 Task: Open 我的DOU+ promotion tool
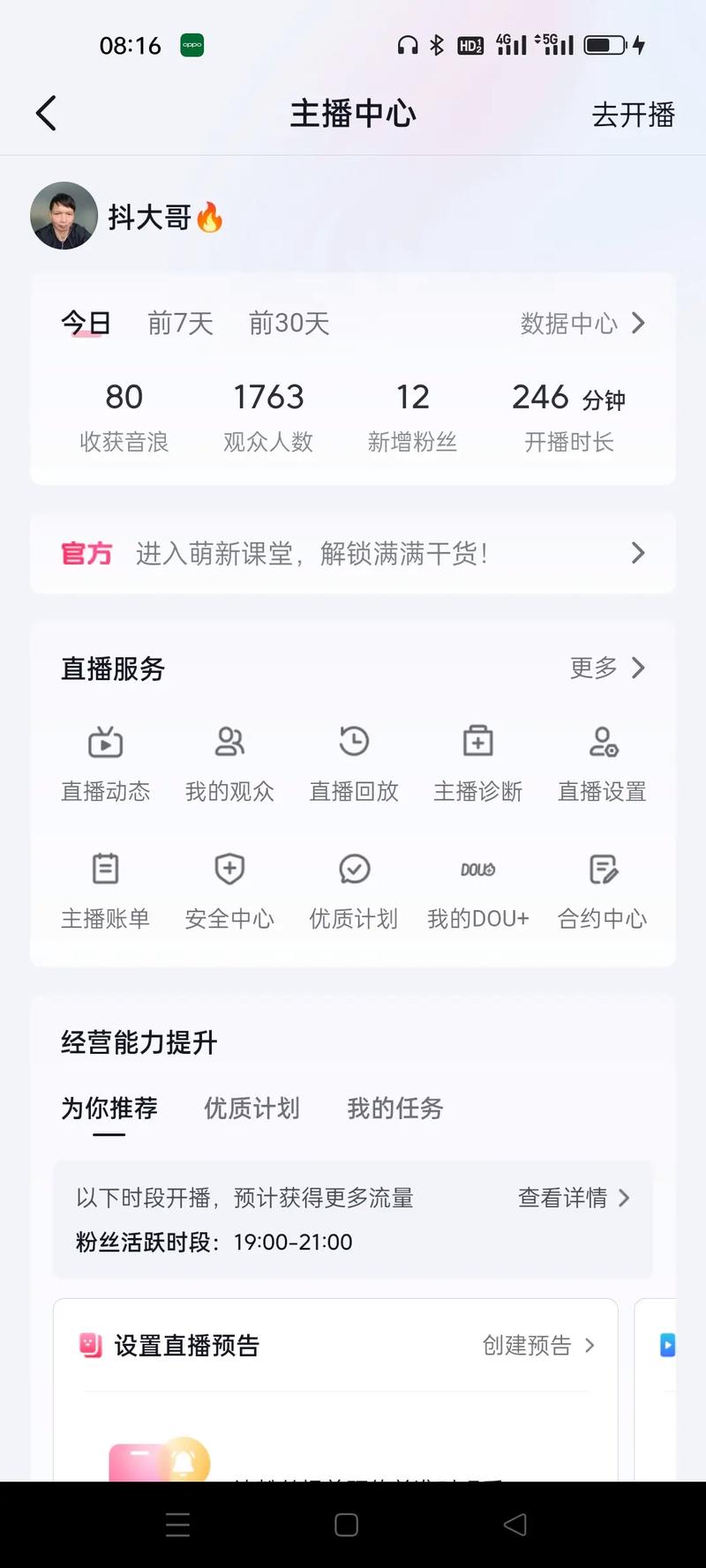click(x=477, y=889)
